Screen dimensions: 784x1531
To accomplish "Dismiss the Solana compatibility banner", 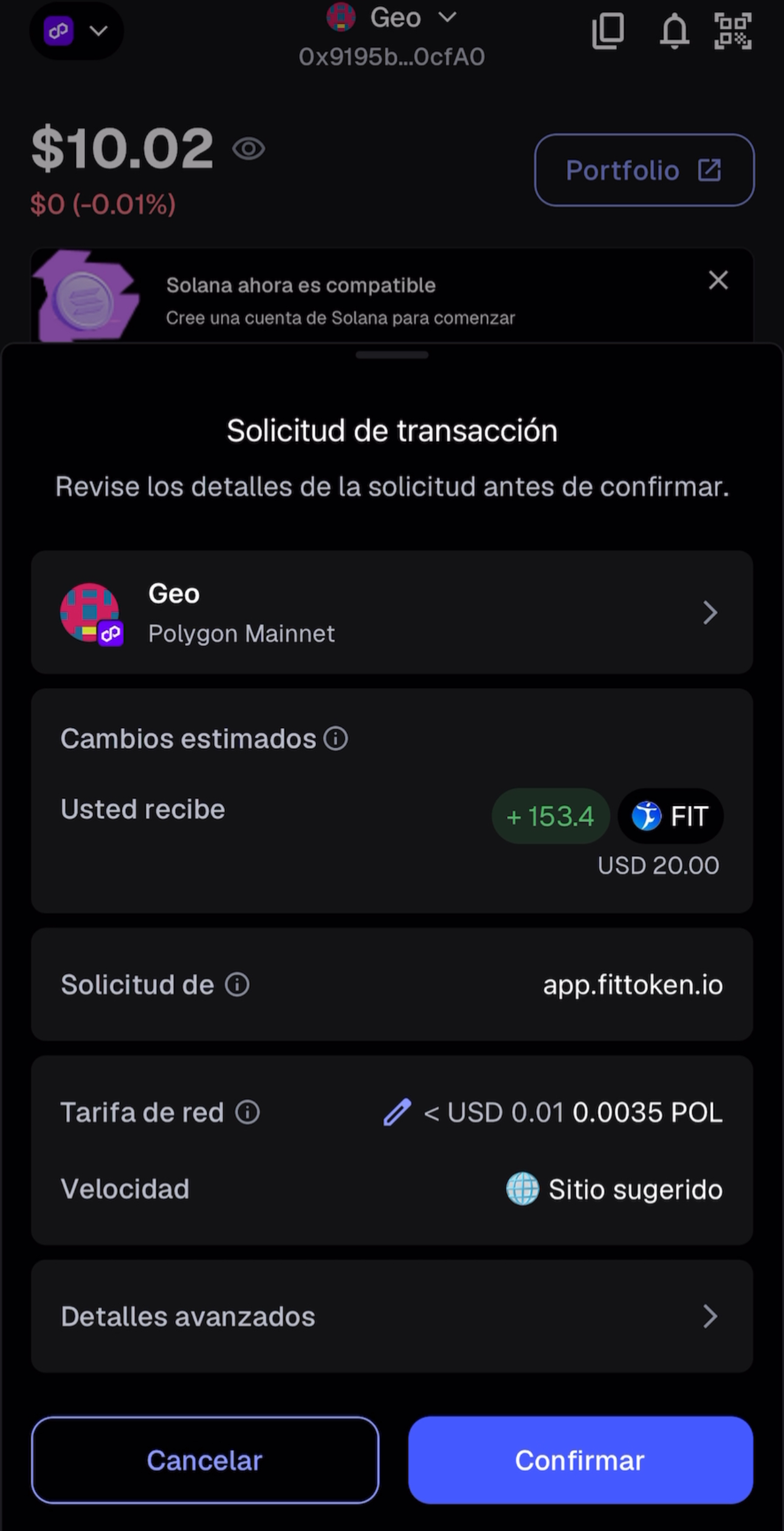I will click(718, 280).
